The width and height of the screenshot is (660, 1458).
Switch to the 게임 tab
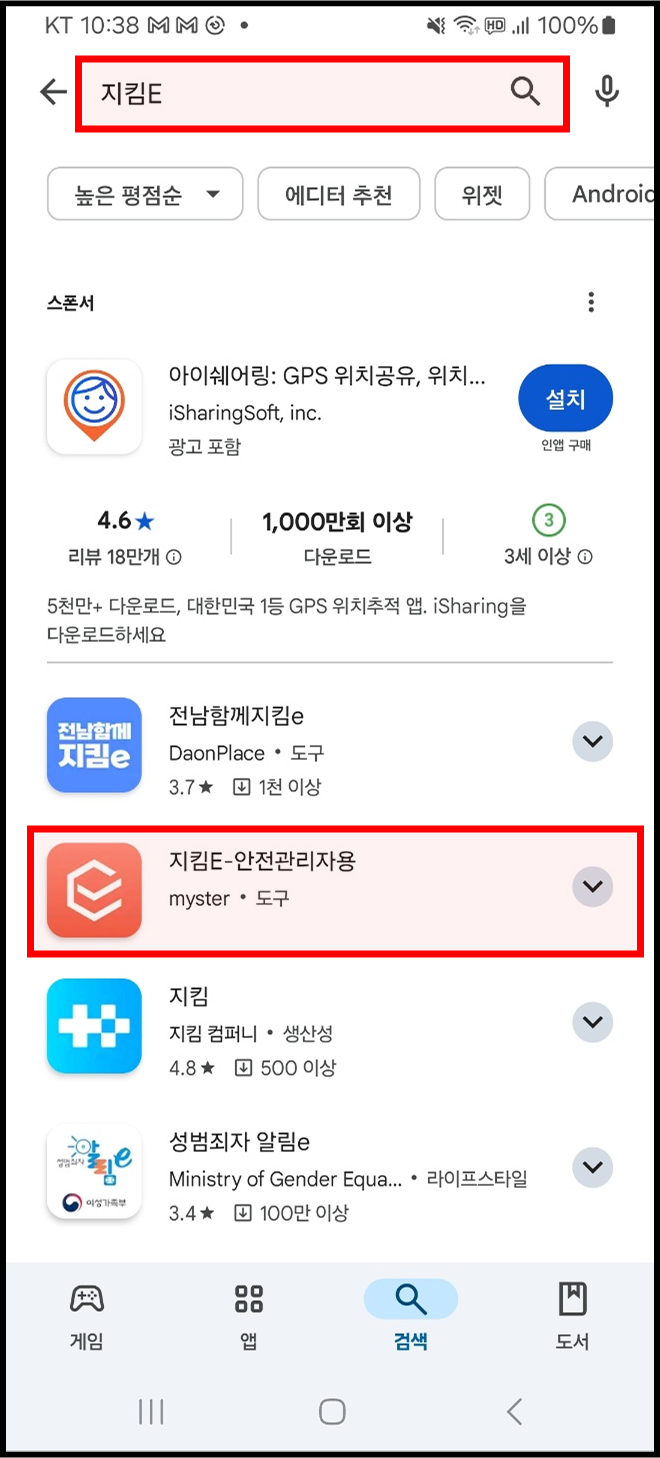pyautogui.click(x=87, y=1317)
